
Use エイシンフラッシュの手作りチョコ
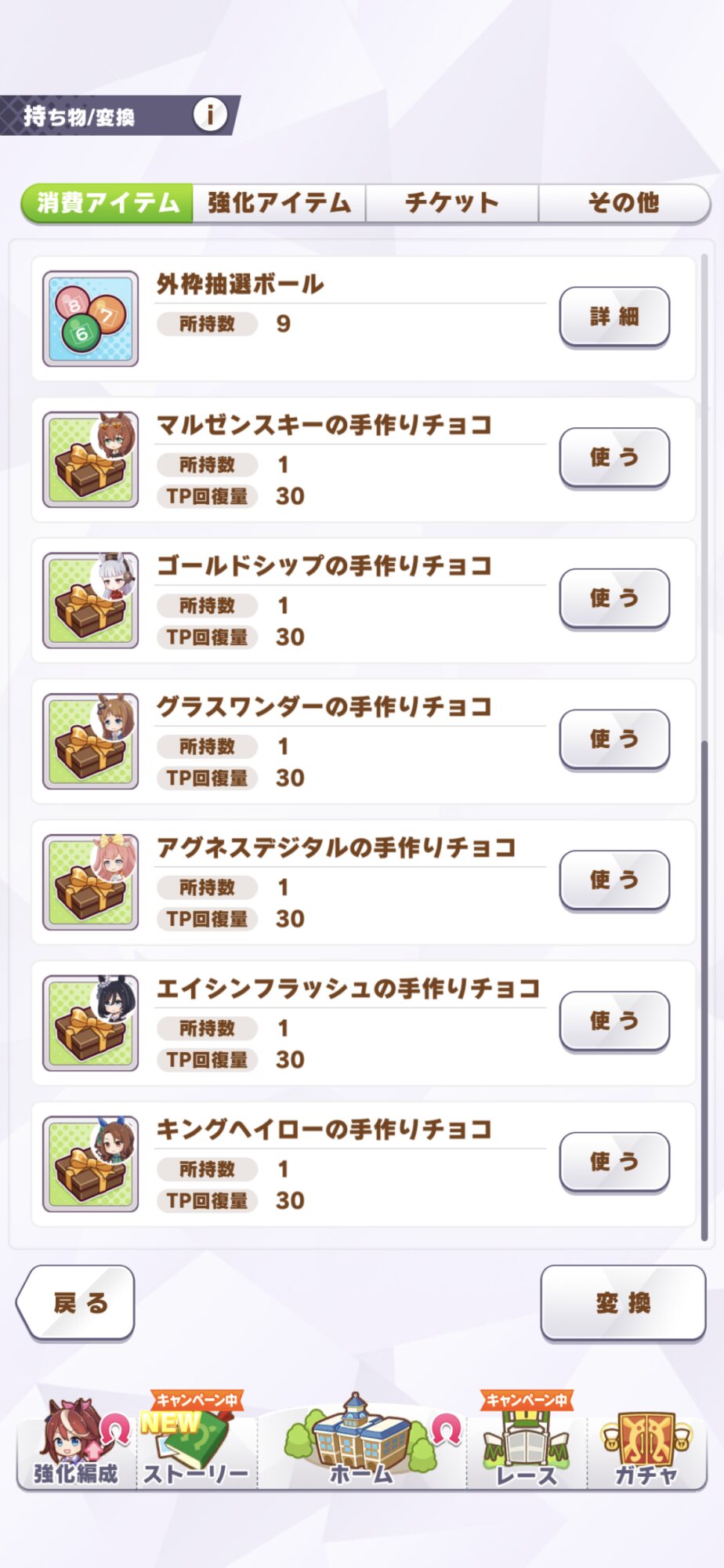[x=614, y=1021]
